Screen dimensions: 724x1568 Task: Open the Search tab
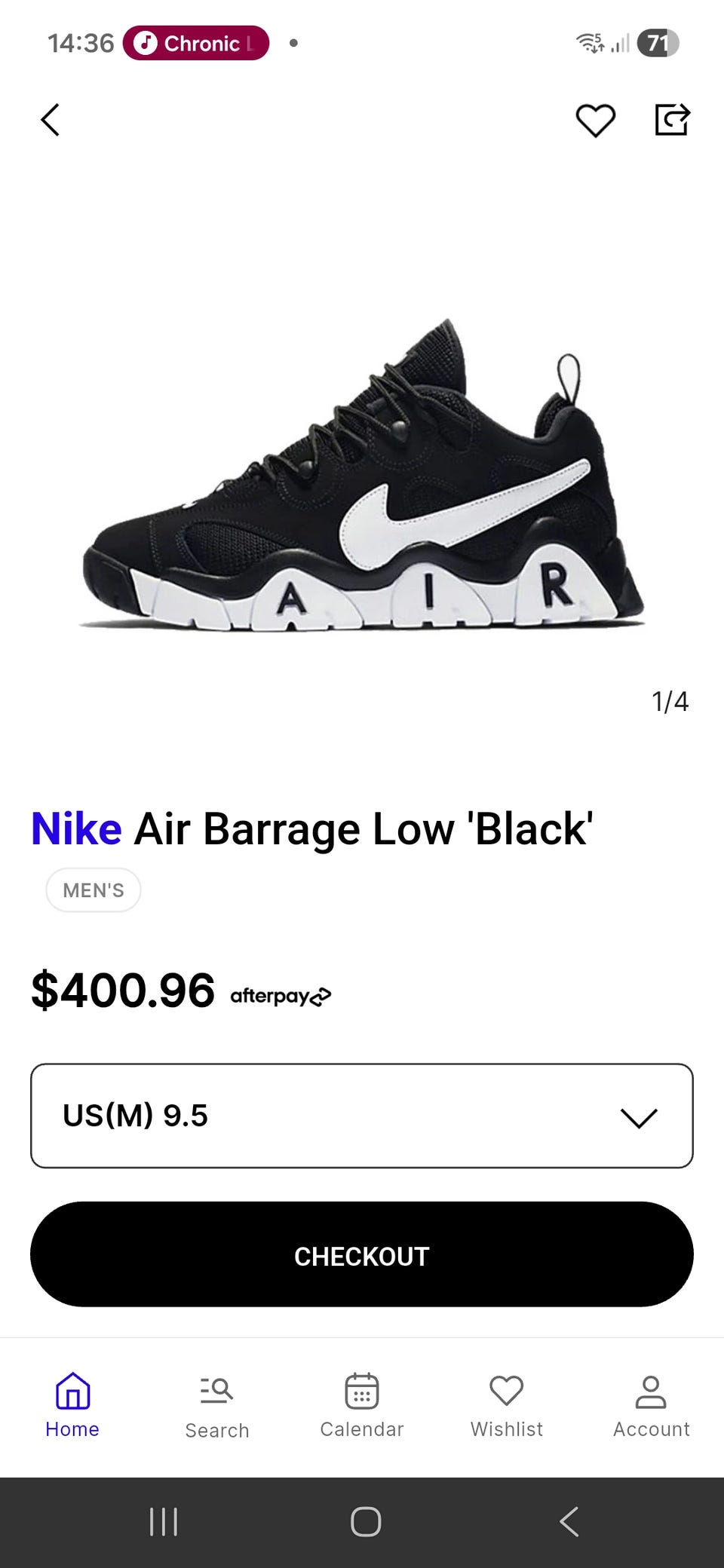tap(217, 1405)
